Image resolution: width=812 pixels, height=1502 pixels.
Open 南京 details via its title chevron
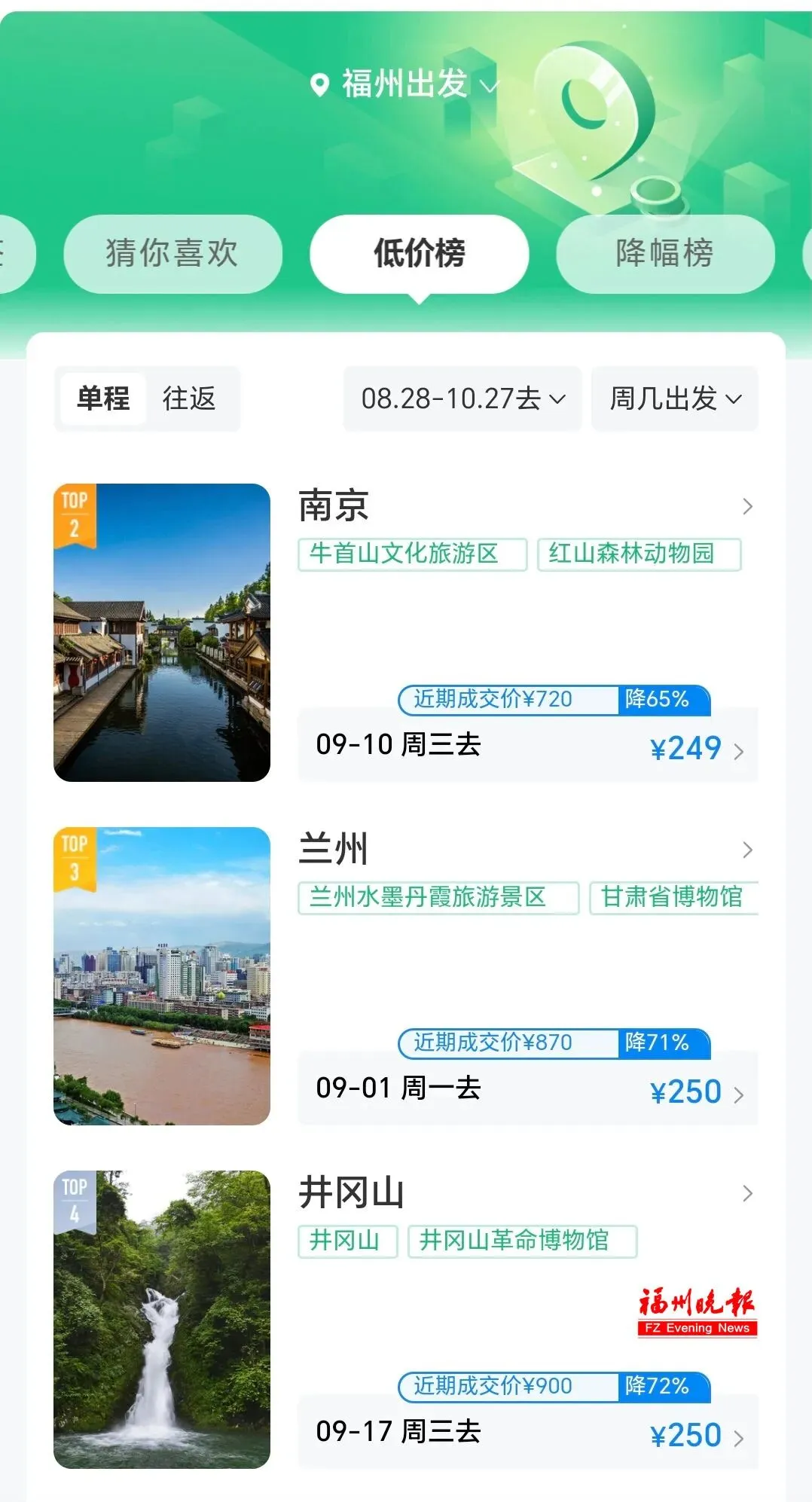746,506
